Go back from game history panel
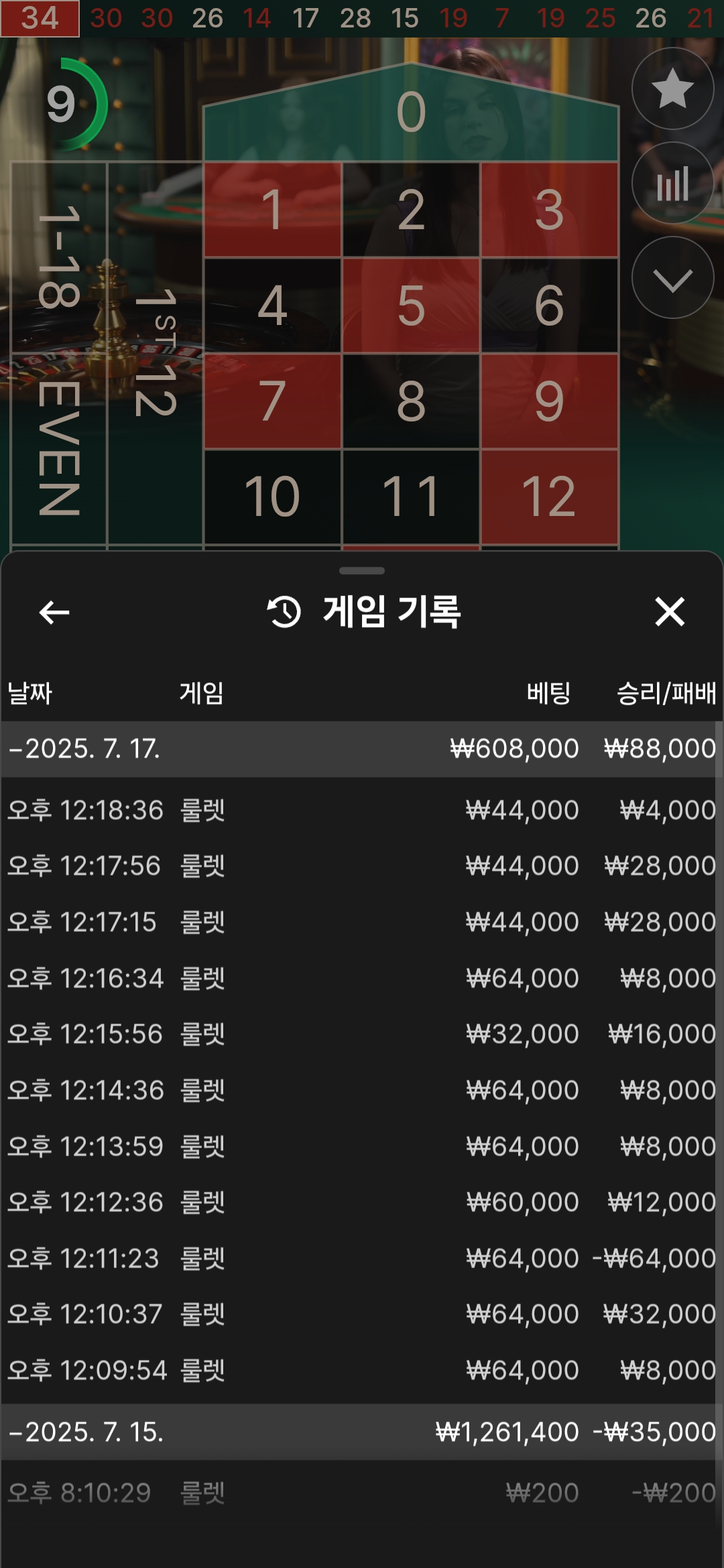724x1568 pixels. click(x=54, y=612)
